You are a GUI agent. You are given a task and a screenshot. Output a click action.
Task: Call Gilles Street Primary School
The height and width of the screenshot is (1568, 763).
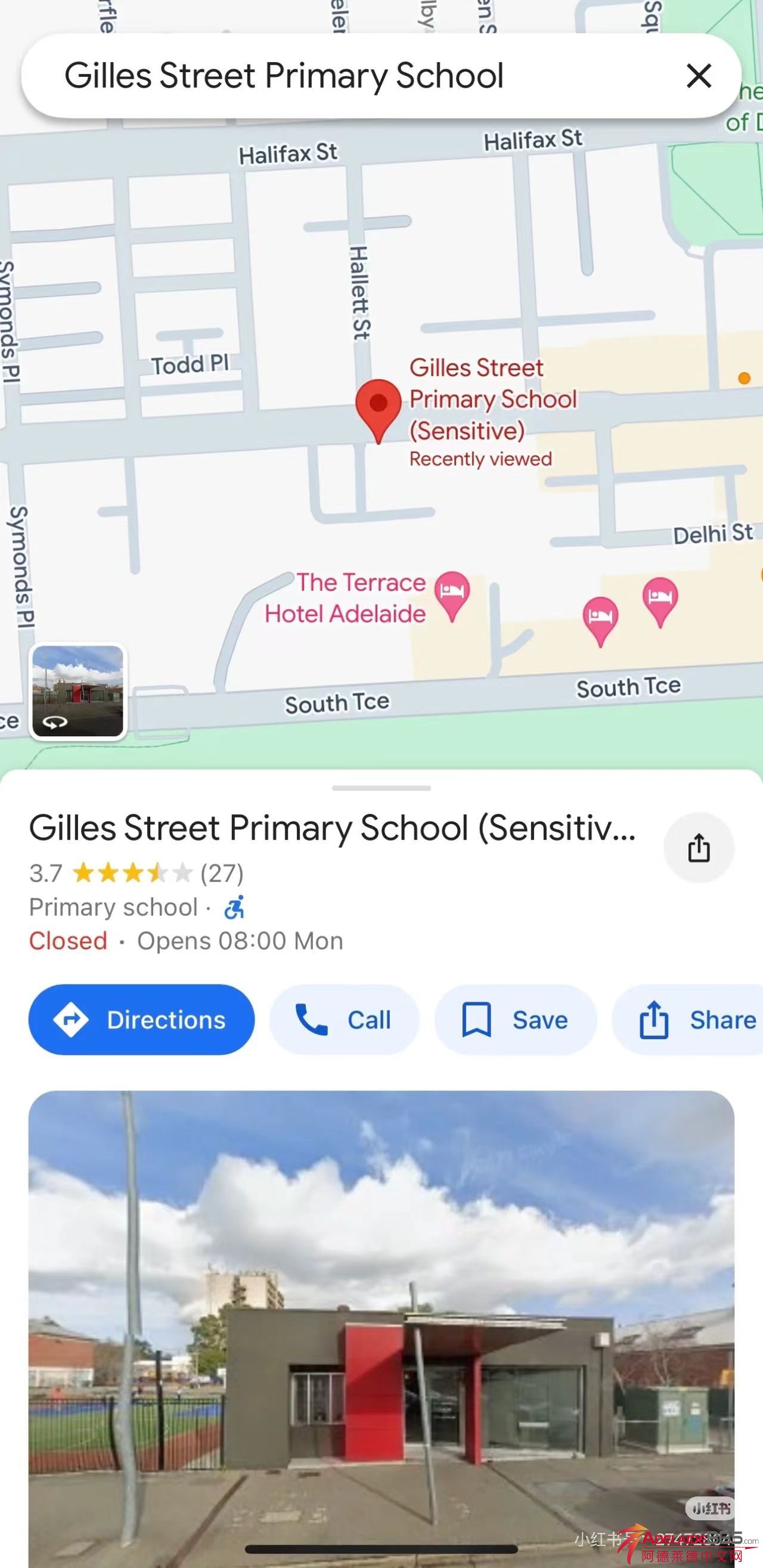(x=345, y=1019)
